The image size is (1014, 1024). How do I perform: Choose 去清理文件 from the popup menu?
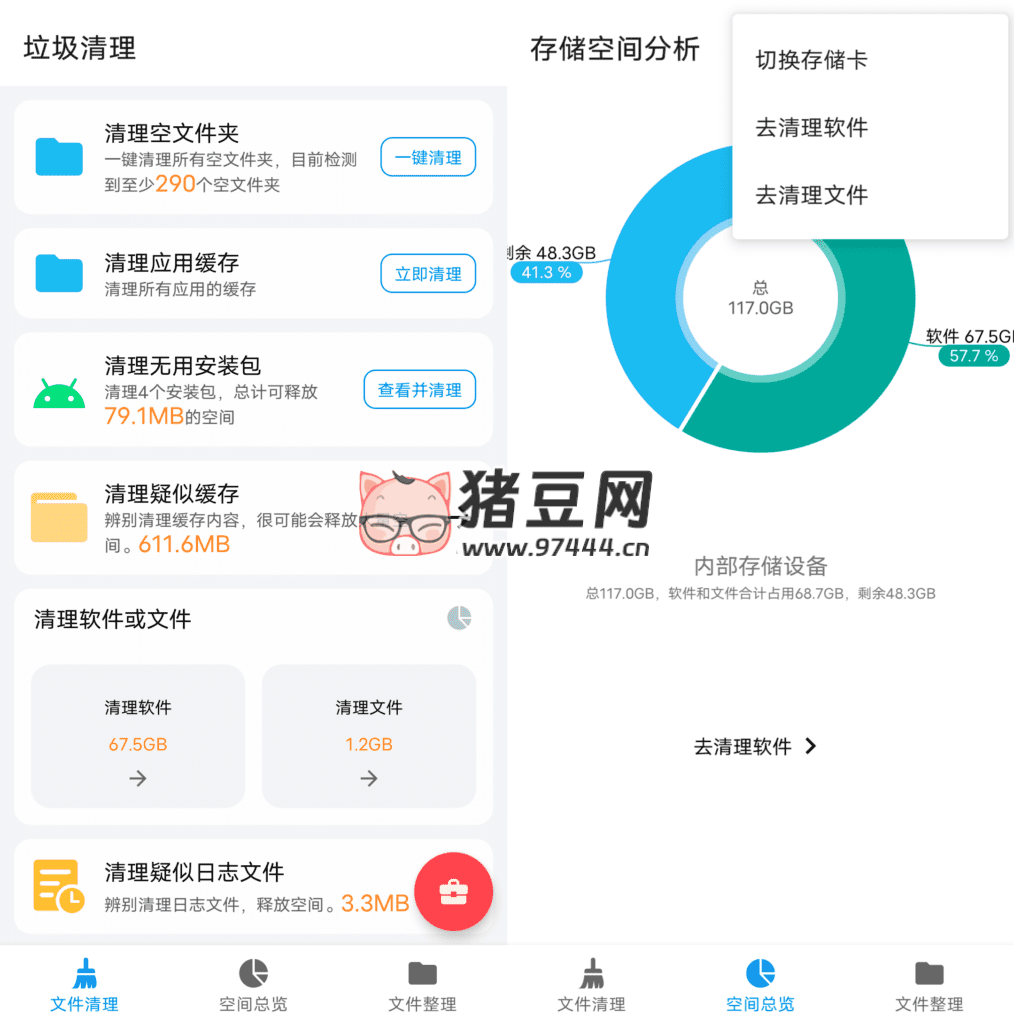(811, 195)
